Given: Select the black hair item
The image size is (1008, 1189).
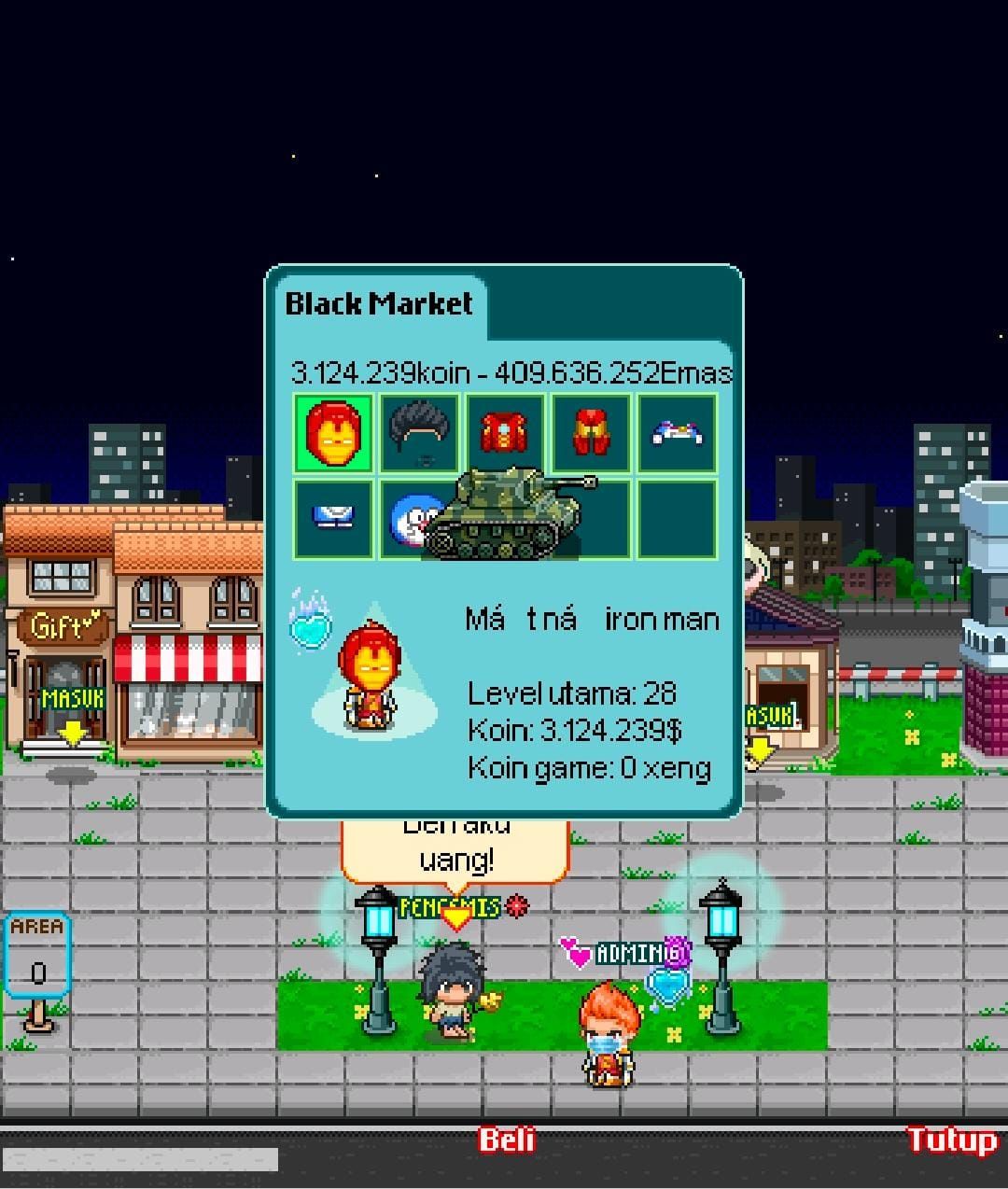Looking at the screenshot, I should 419,433.
